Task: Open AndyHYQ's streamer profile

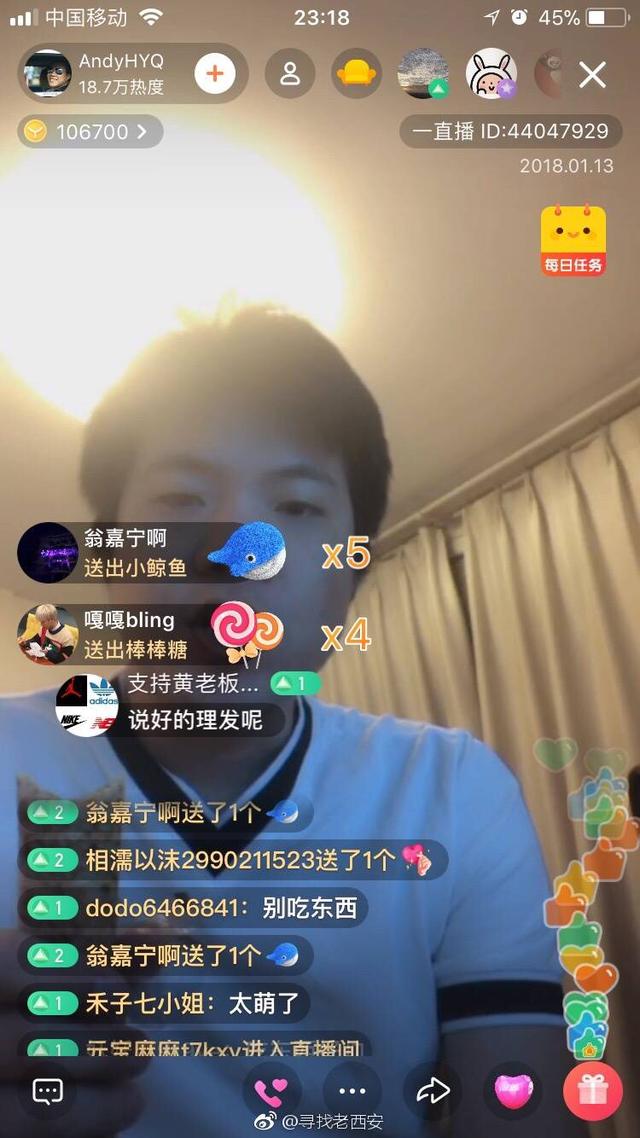Action: [47, 73]
